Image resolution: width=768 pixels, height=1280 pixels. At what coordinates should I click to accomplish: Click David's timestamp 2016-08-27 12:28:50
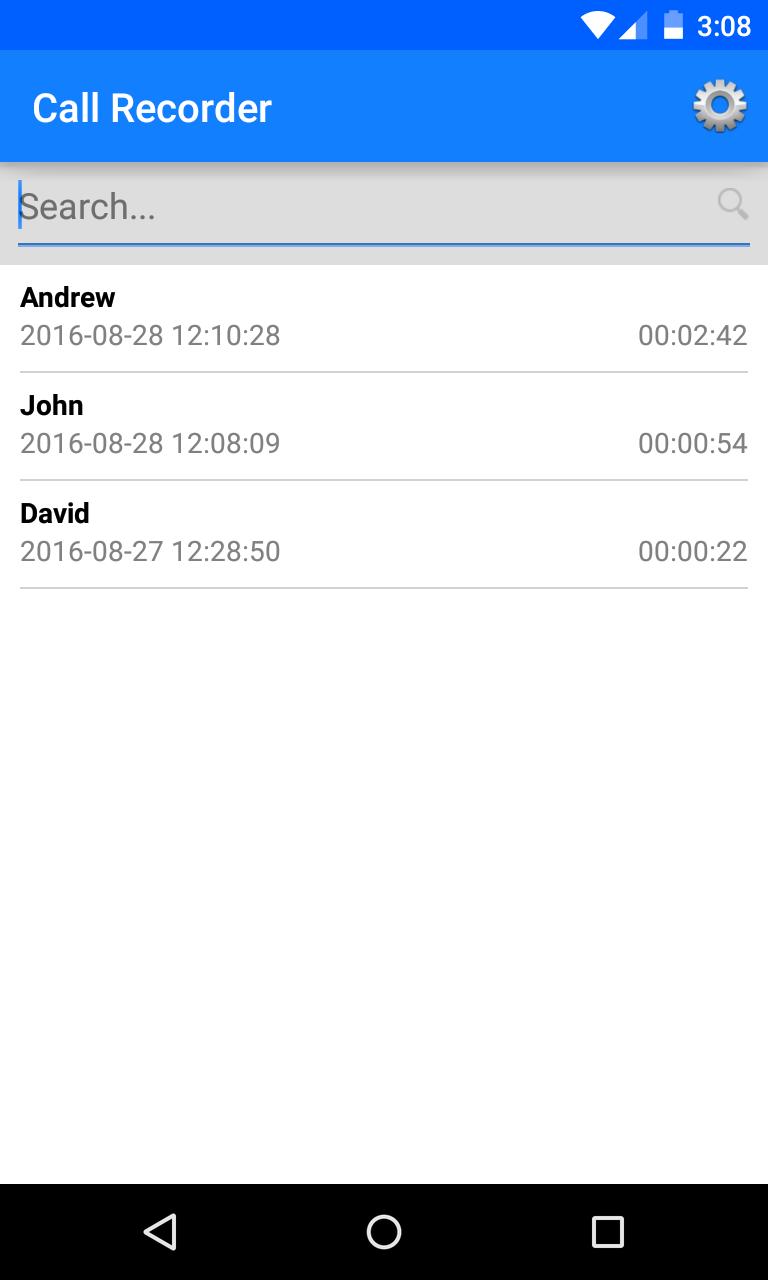click(x=150, y=551)
